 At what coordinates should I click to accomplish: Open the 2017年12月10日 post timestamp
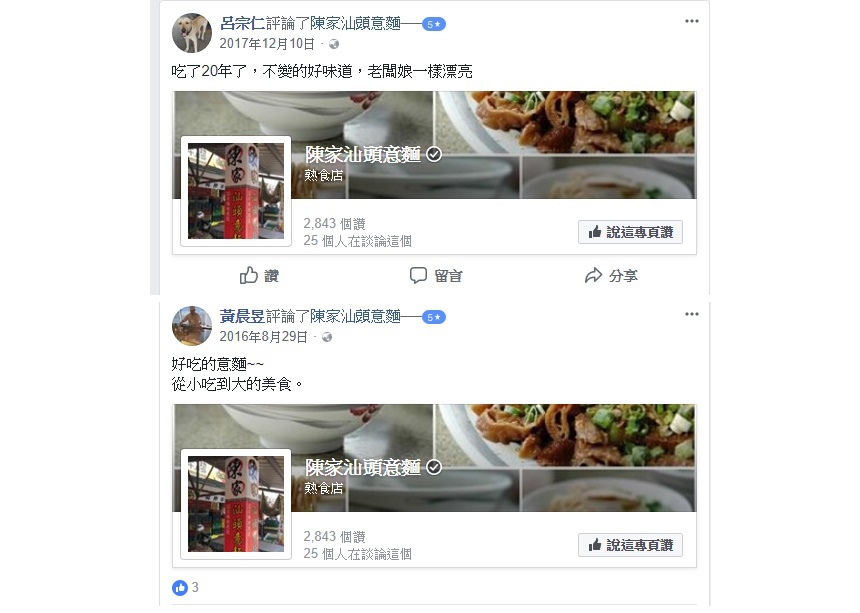click(266, 44)
